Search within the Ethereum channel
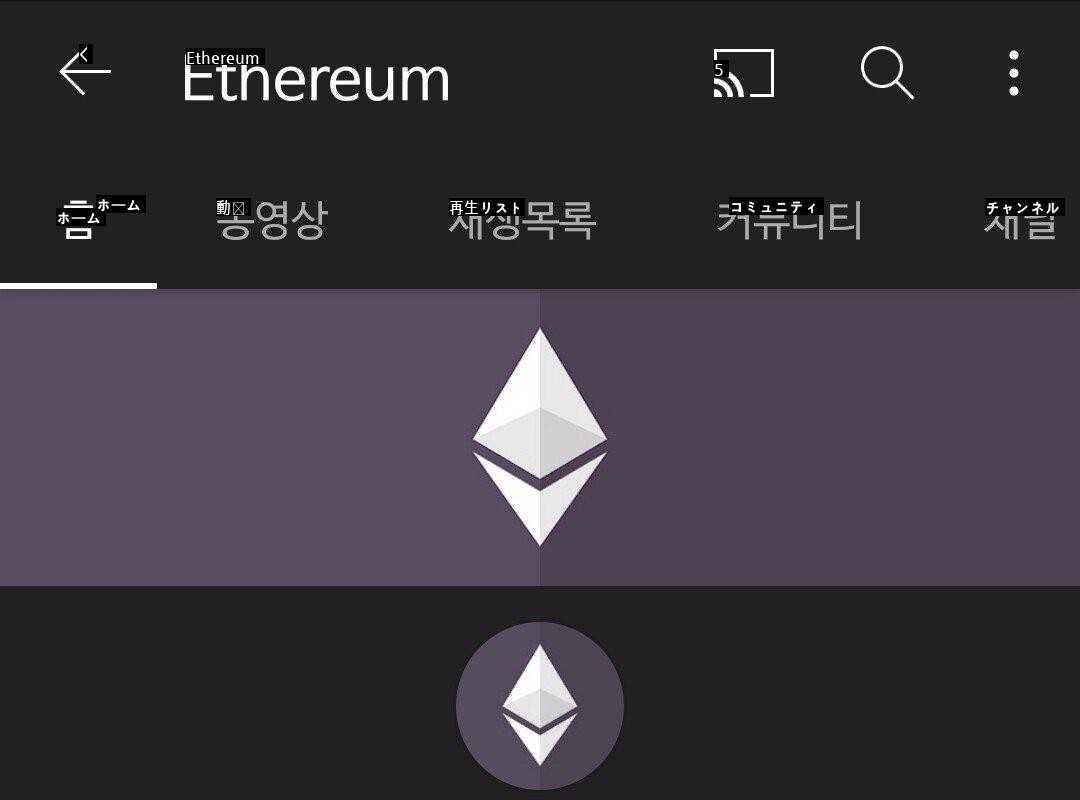Image resolution: width=1080 pixels, height=800 pixels. pyautogui.click(x=887, y=73)
